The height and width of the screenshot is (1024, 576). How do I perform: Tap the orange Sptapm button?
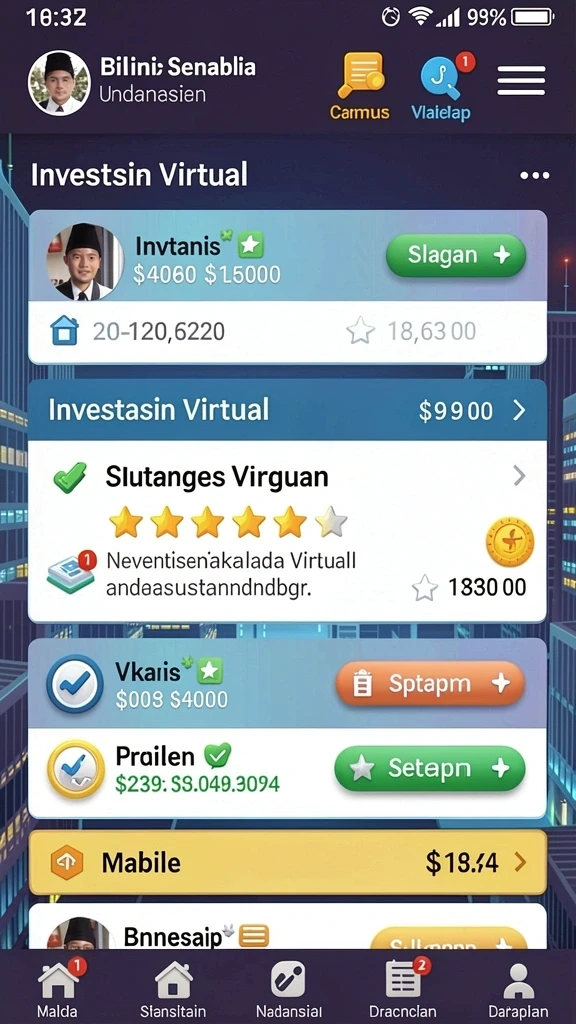coord(430,684)
